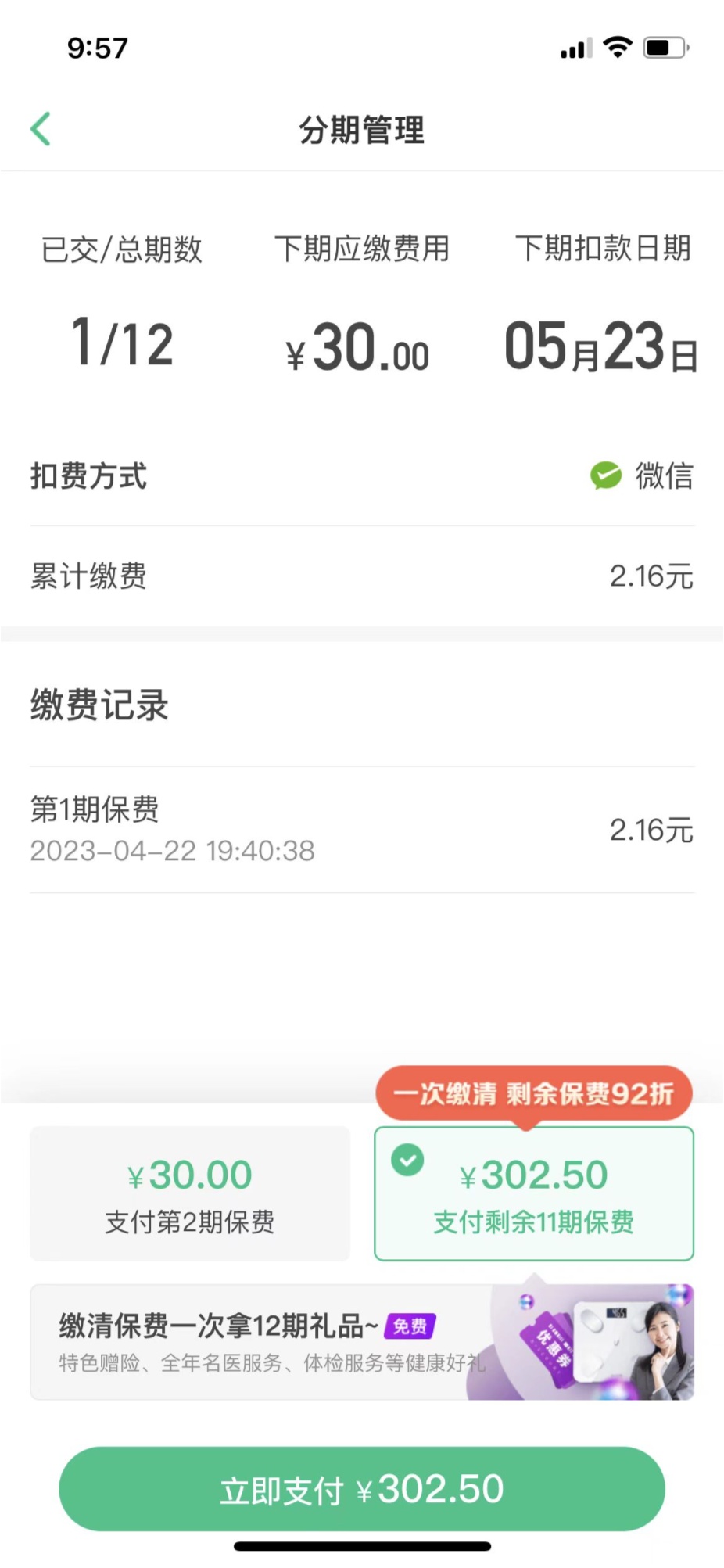Go back from 分期管理 page
Image resolution: width=724 pixels, height=1568 pixels.
(x=41, y=129)
